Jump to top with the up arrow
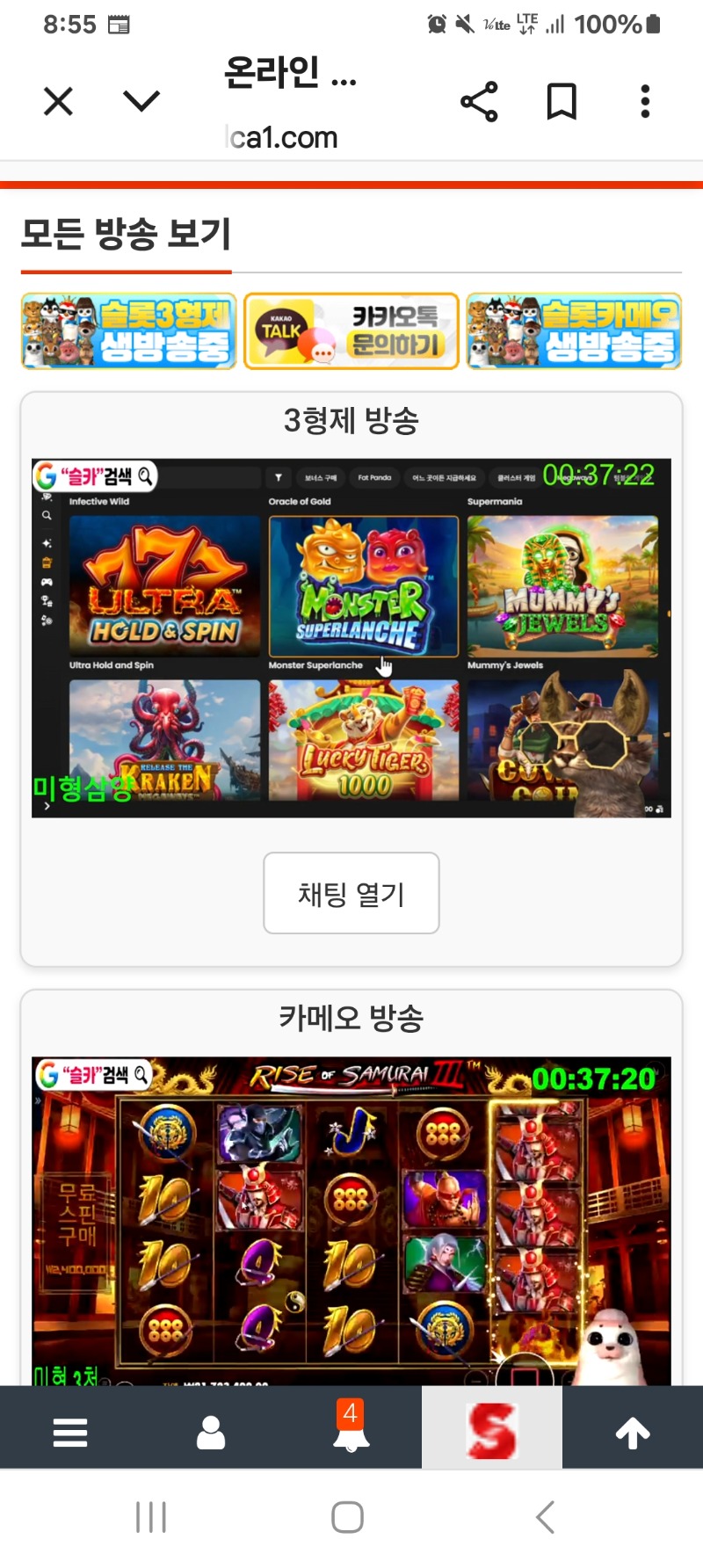The image size is (703, 1568). click(633, 1433)
